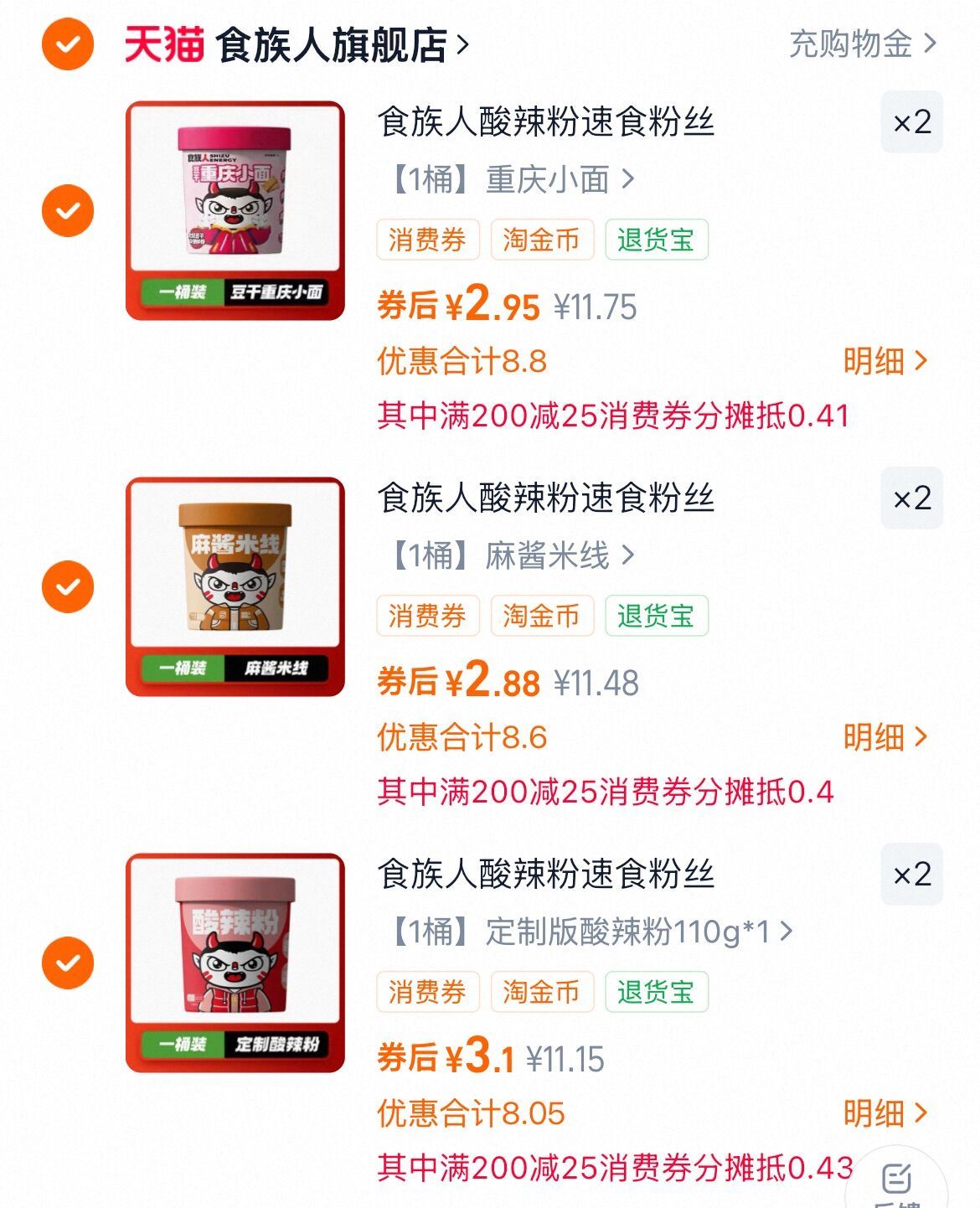Change the 【1桶】麻酱米线 variant
Viewport: 980px width, 1208px height.
point(511,555)
